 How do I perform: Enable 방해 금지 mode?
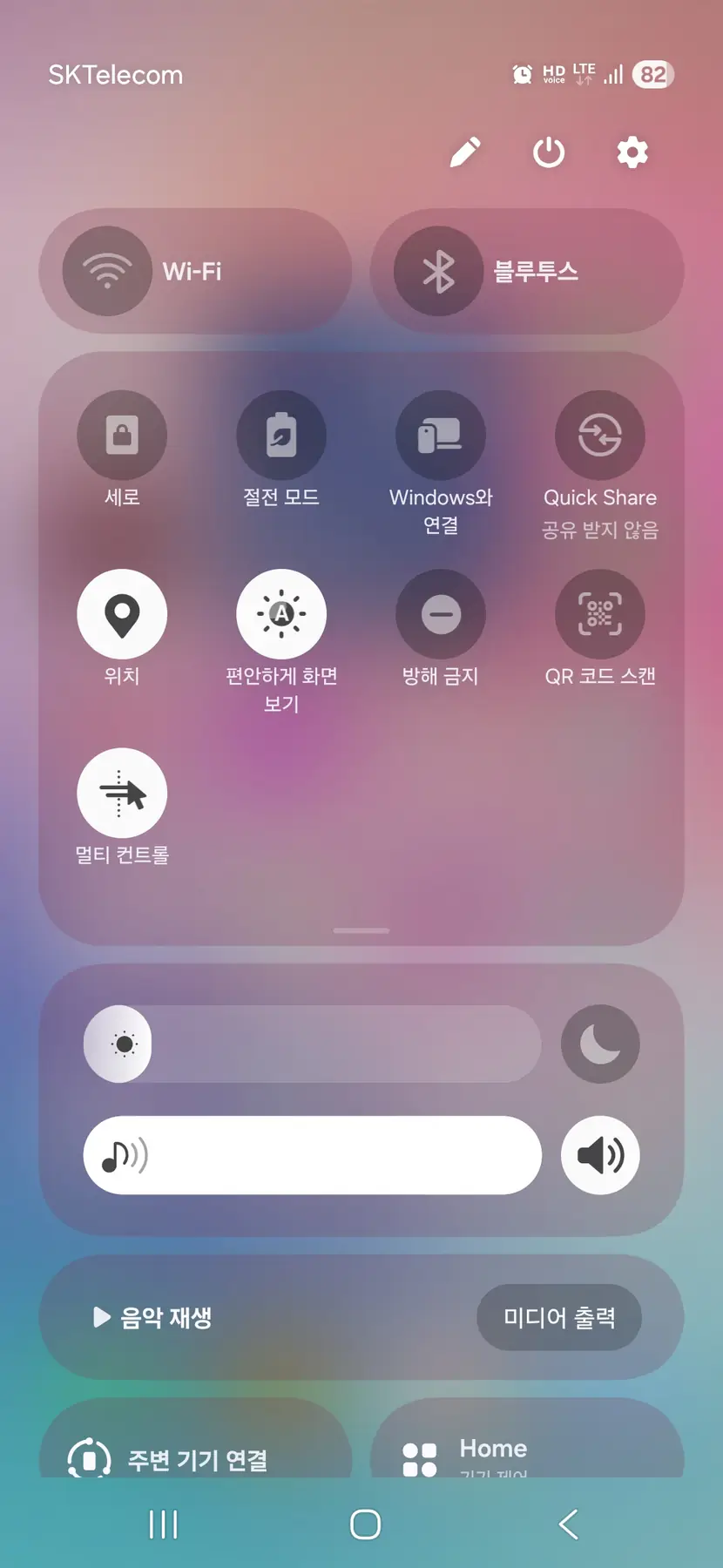click(441, 614)
